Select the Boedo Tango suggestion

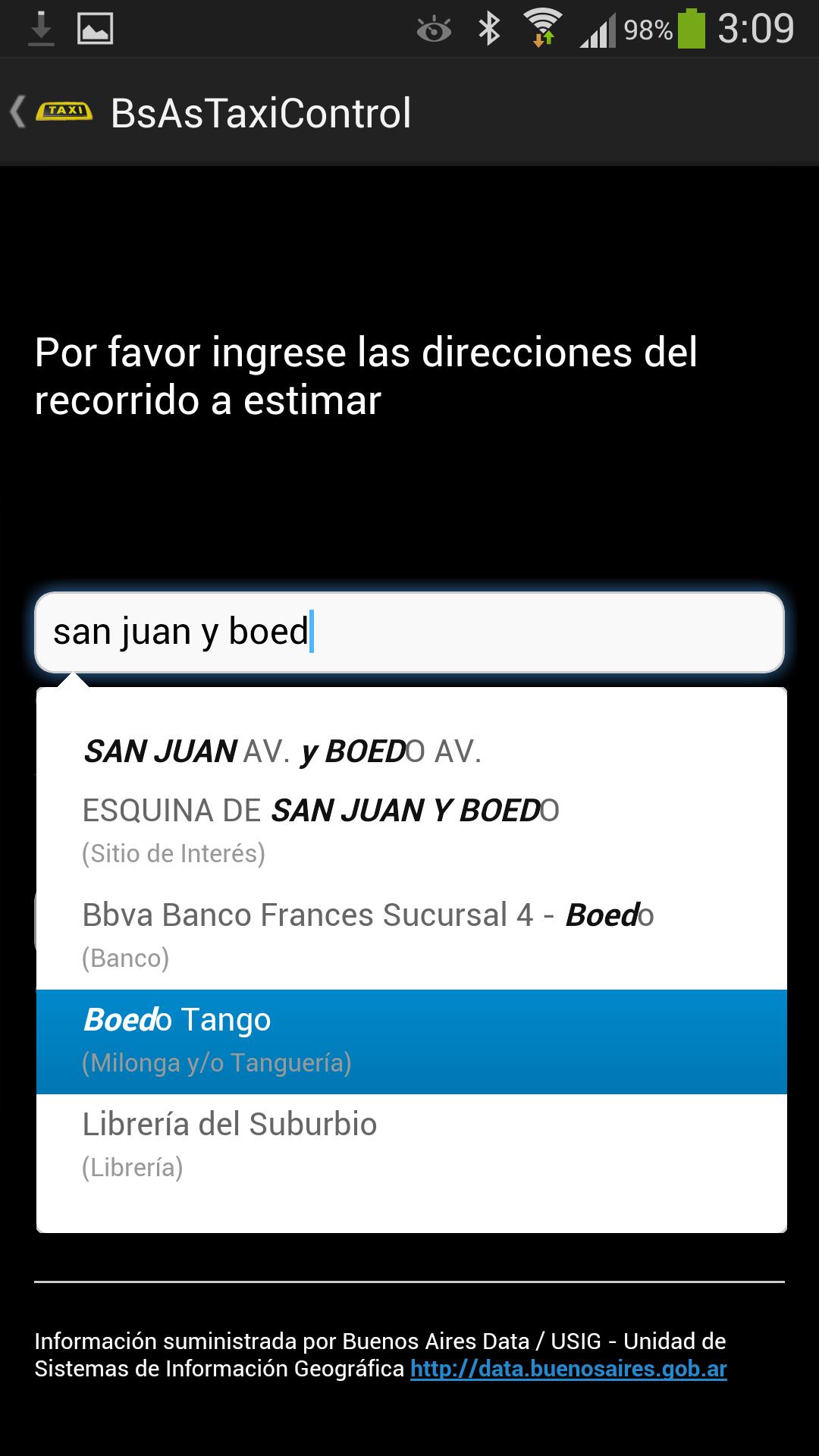[x=409, y=1040]
